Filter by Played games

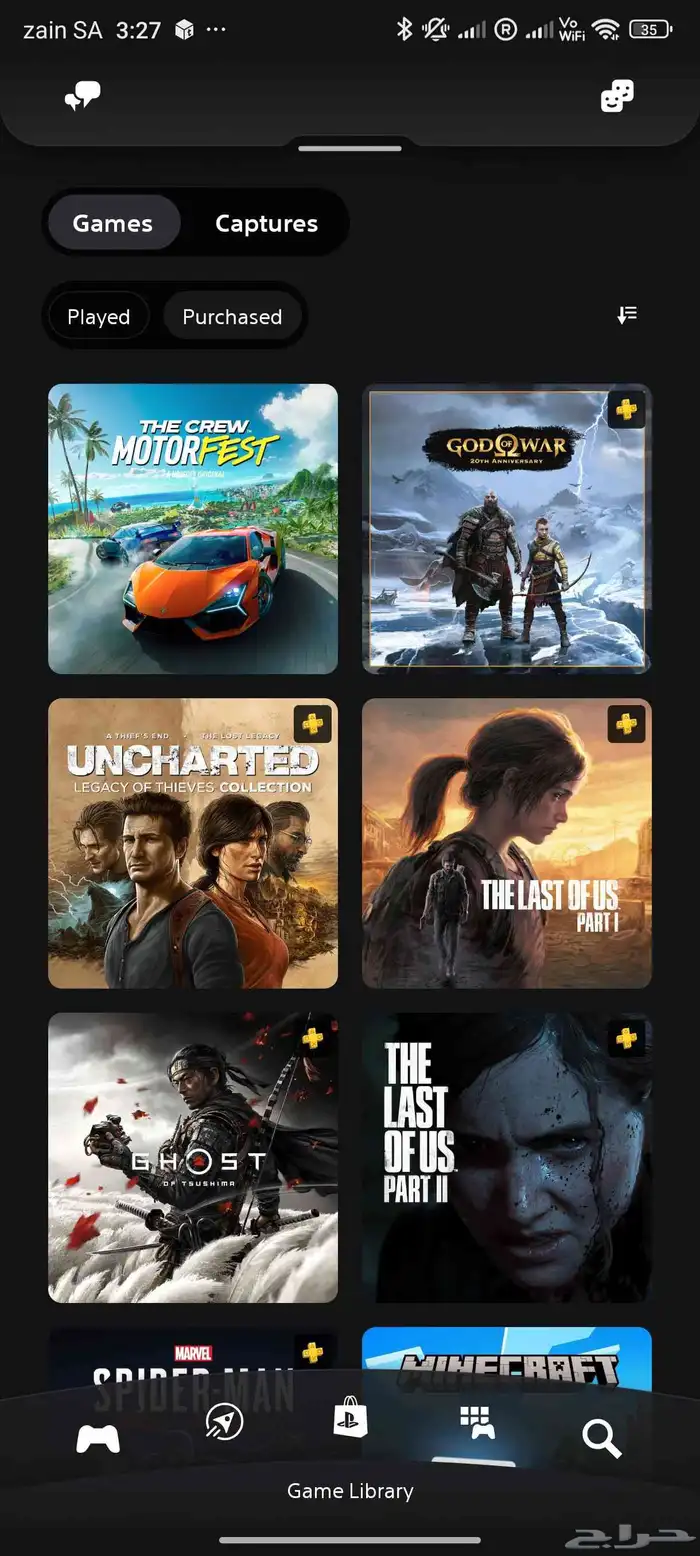click(98, 317)
